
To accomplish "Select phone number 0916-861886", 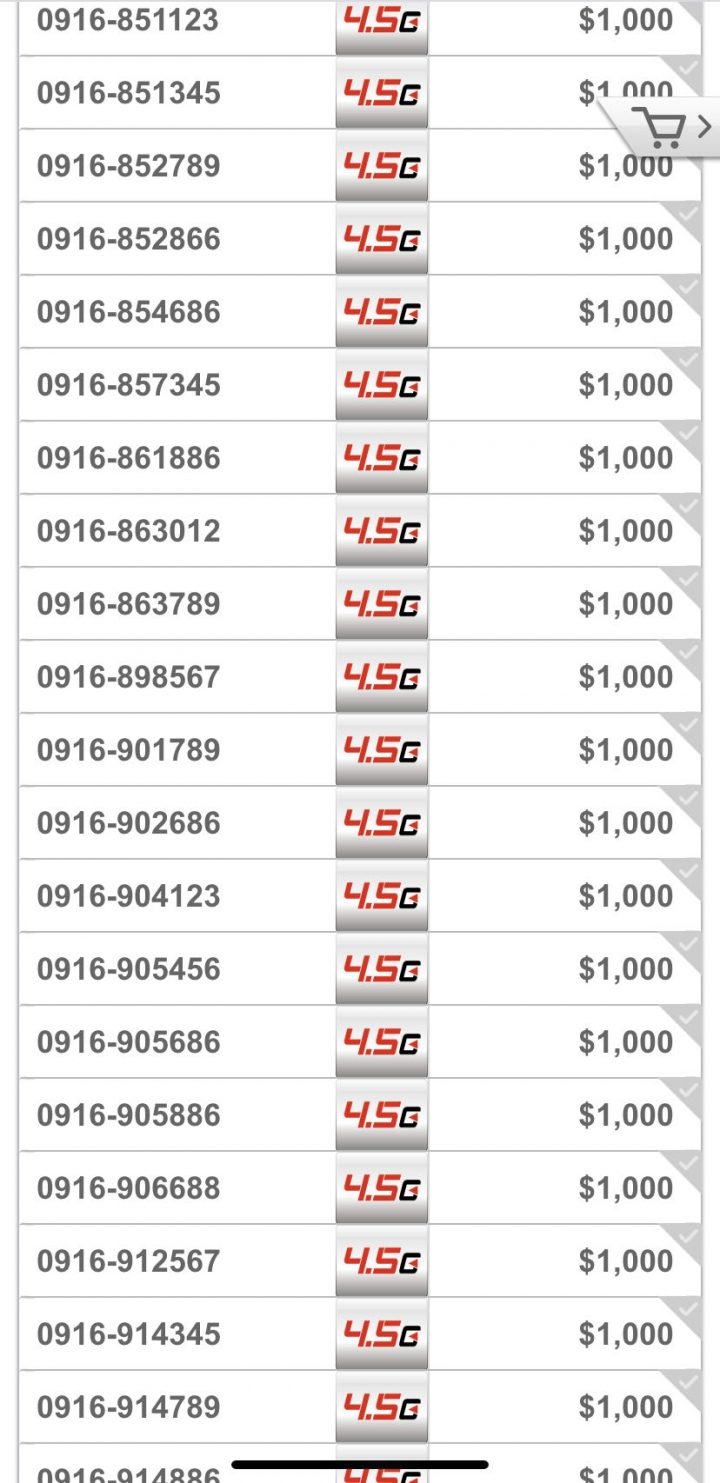I will point(360,457).
